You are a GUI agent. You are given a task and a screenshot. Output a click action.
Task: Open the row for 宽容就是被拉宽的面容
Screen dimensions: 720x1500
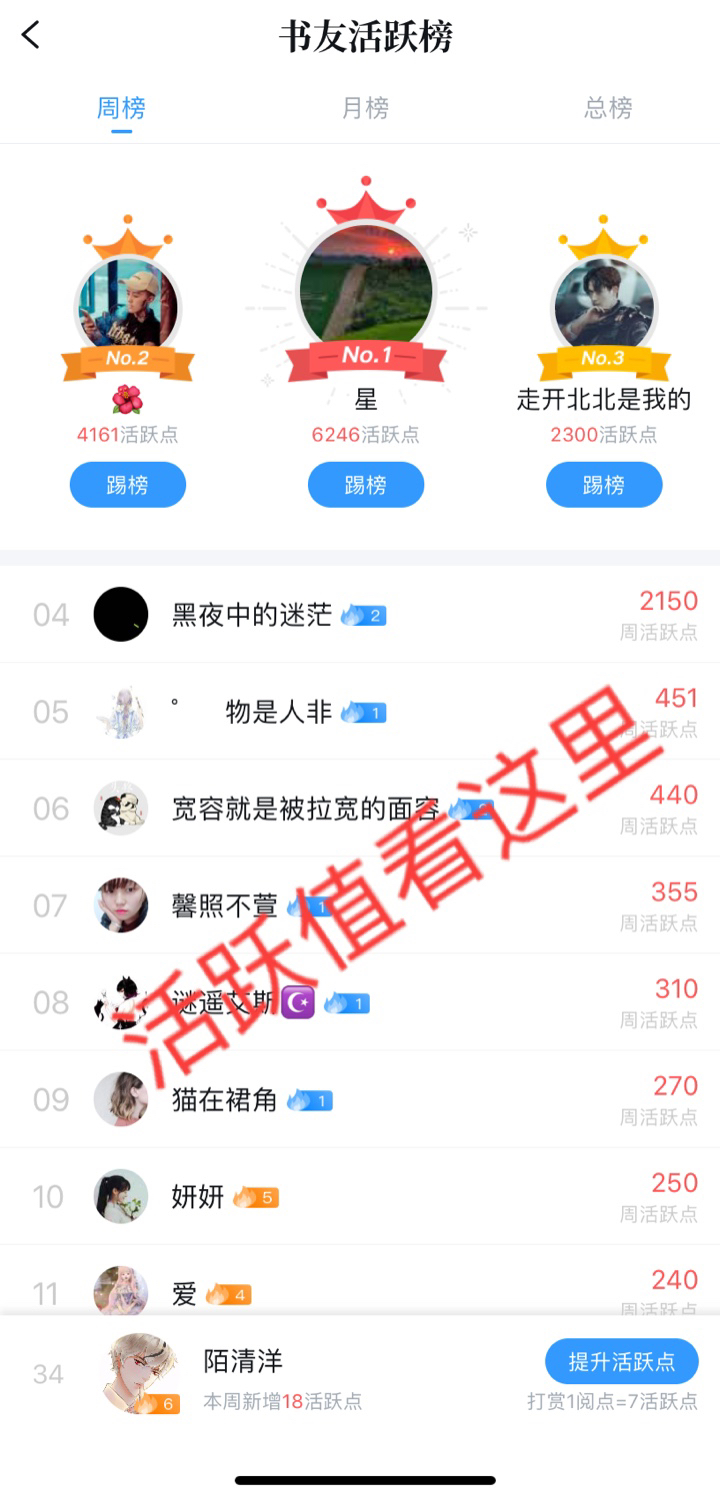[360, 808]
